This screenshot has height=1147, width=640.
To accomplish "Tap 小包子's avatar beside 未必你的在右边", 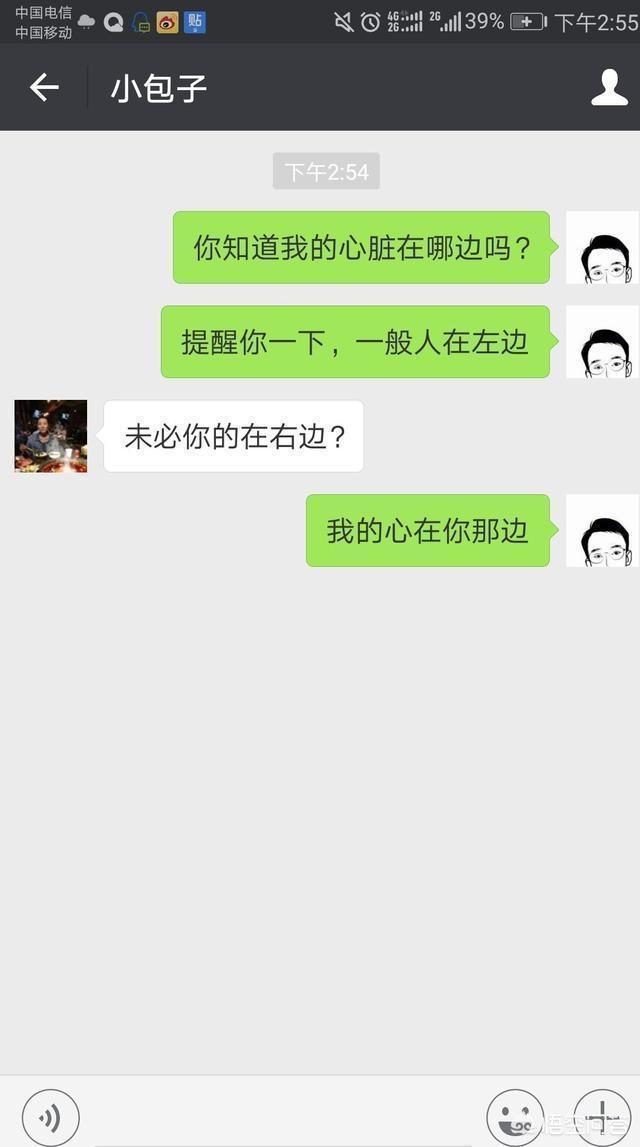I will (x=50, y=436).
